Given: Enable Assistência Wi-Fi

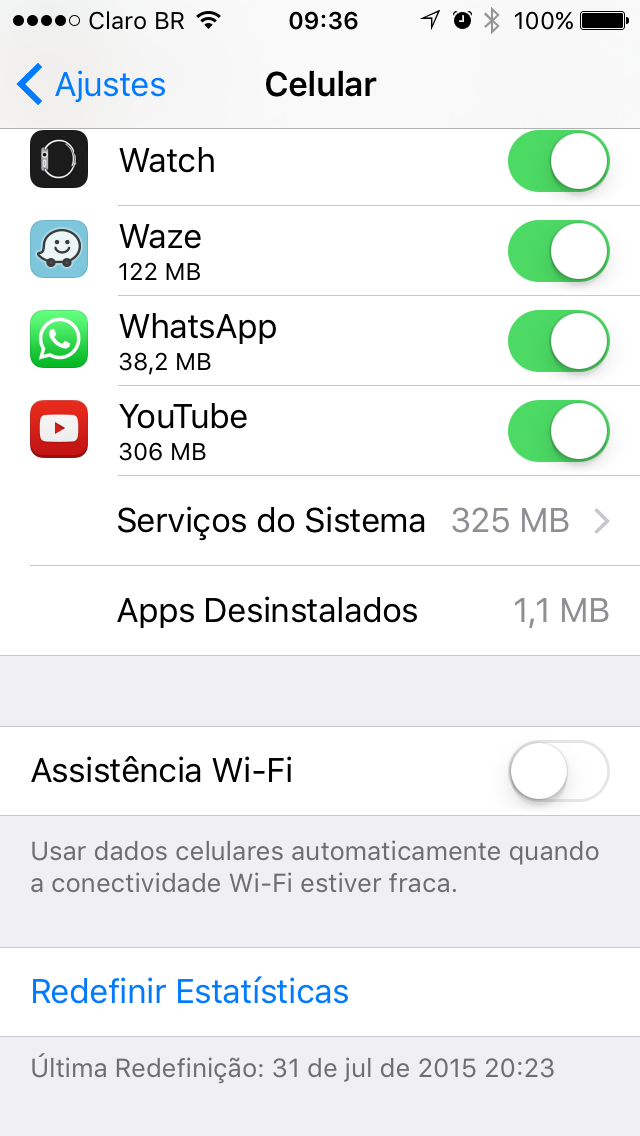Looking at the screenshot, I should click(x=559, y=771).
